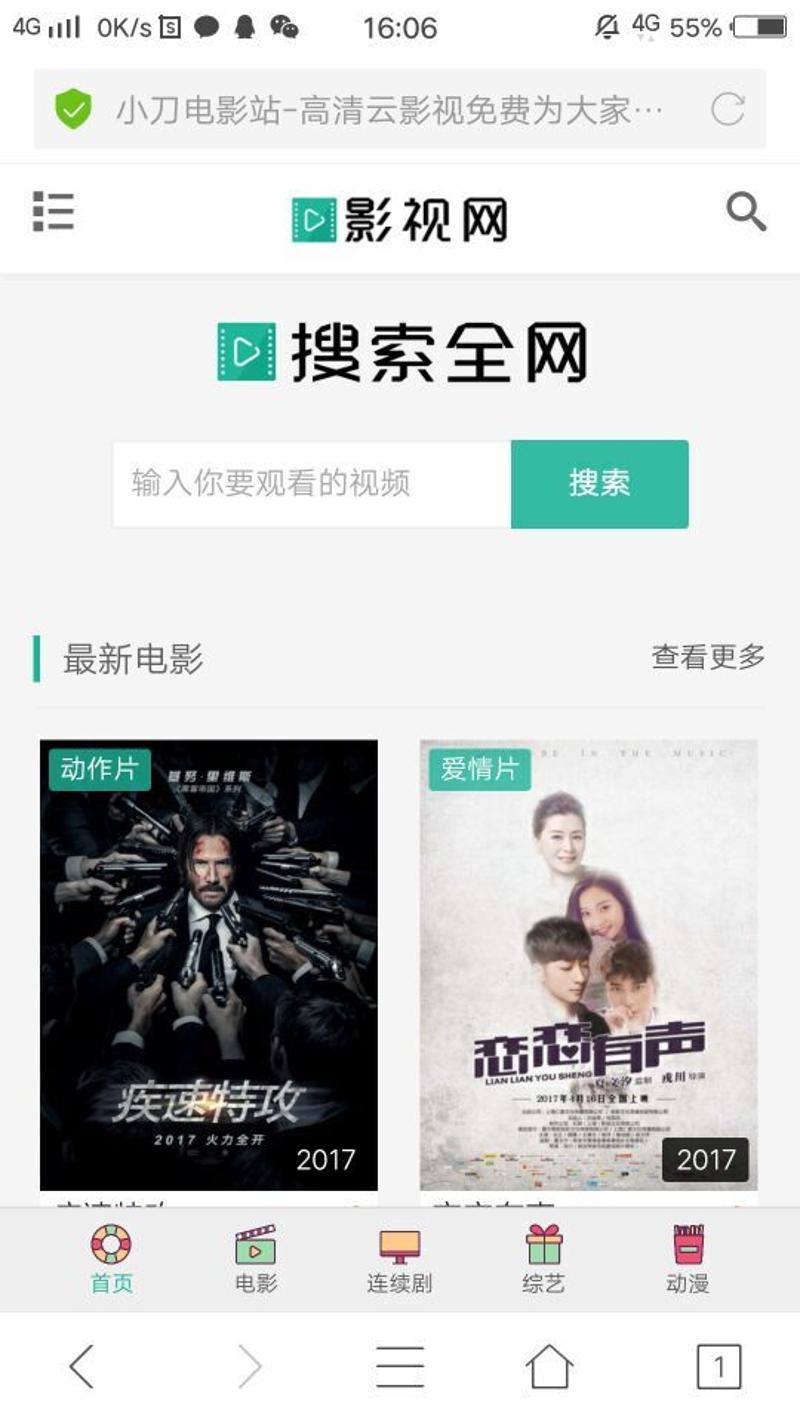The image size is (800, 1422).
Task: Open the 动漫 tab
Action: pyautogui.click(x=688, y=1260)
